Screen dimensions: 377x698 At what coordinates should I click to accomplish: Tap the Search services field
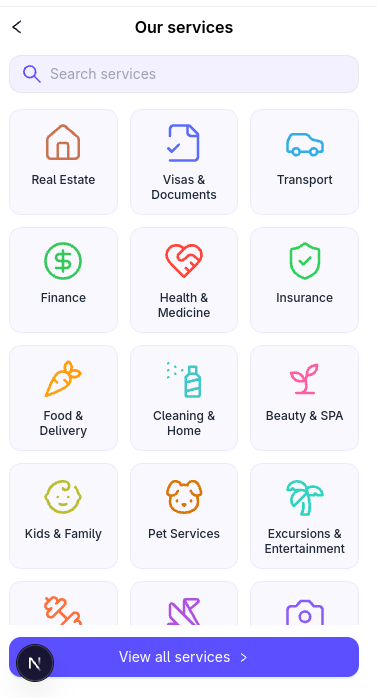click(184, 74)
